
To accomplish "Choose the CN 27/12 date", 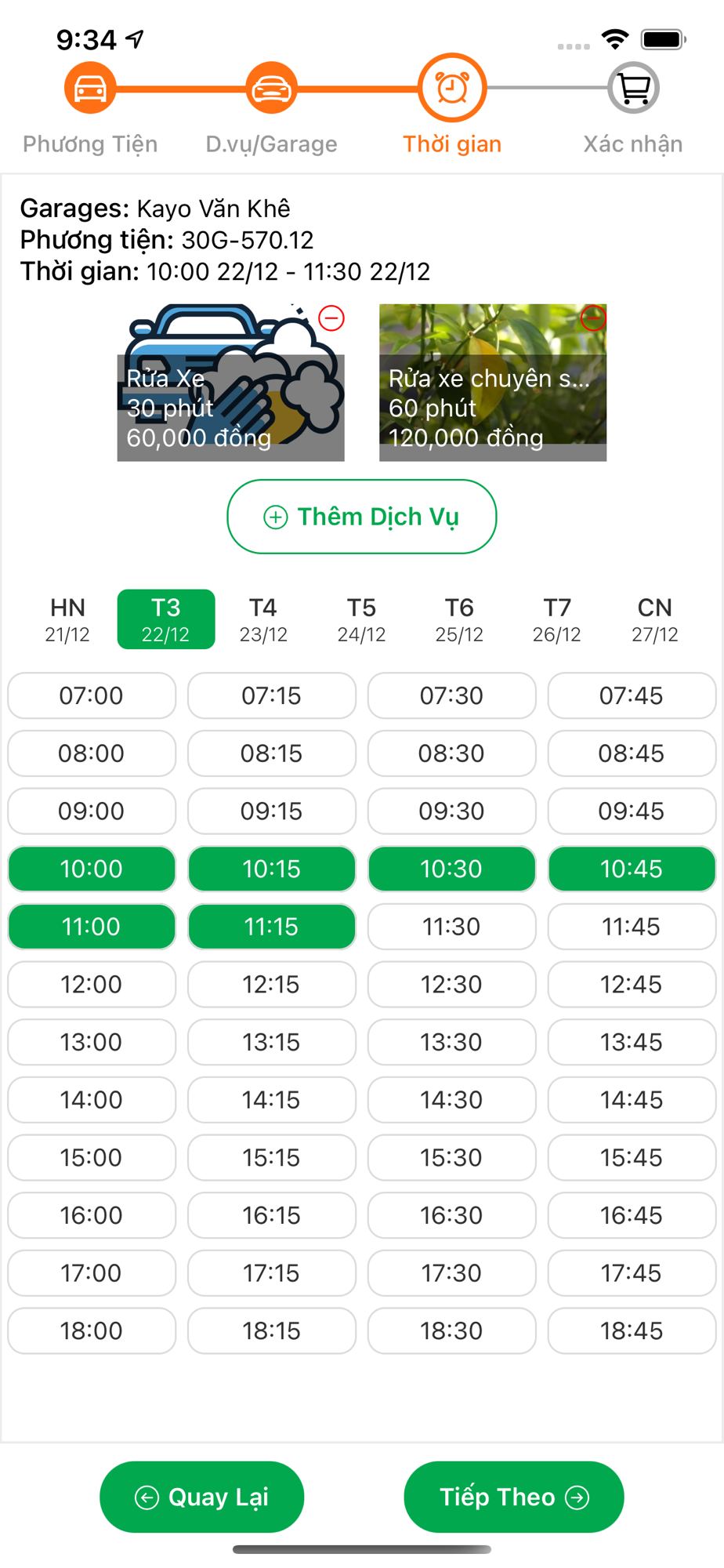I will [x=655, y=619].
